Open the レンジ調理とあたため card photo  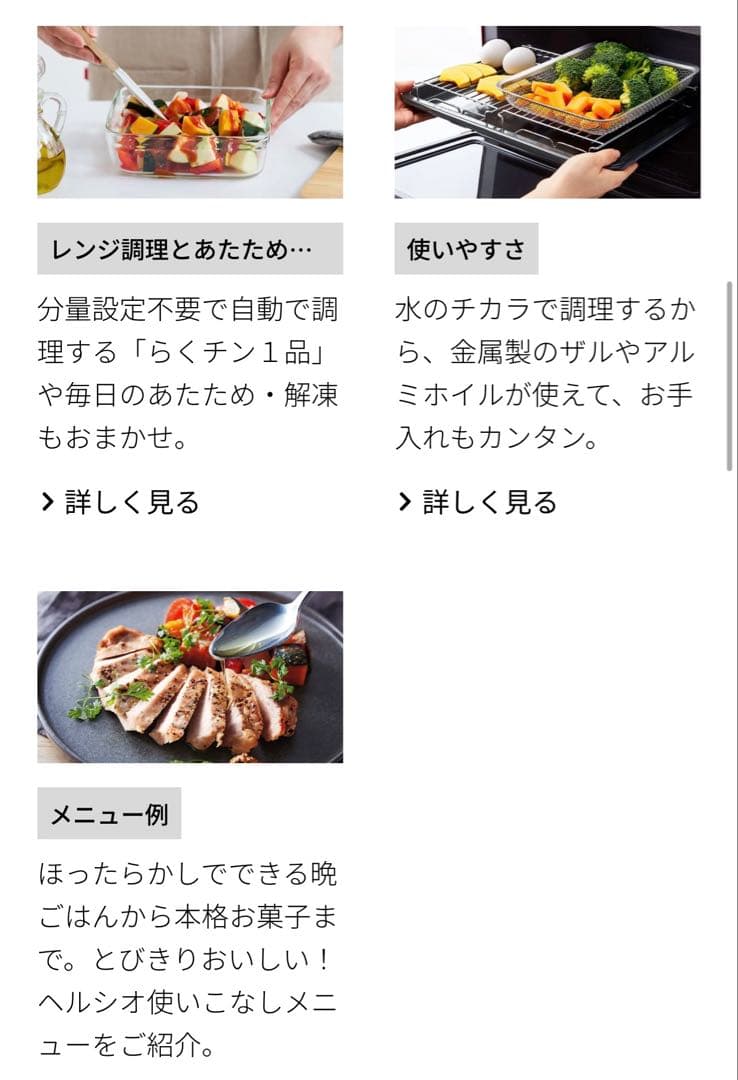190,112
